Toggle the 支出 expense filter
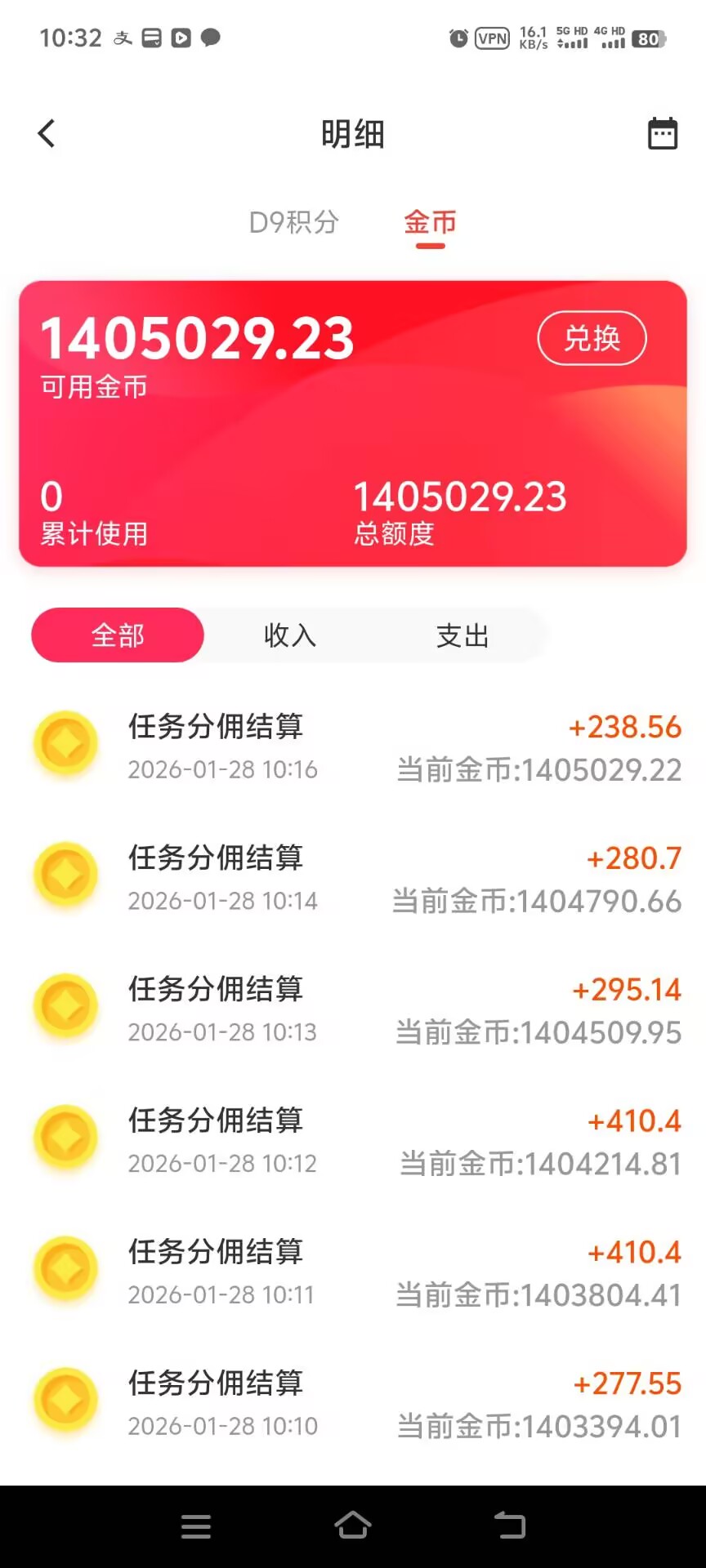This screenshot has width=706, height=1568. (462, 635)
